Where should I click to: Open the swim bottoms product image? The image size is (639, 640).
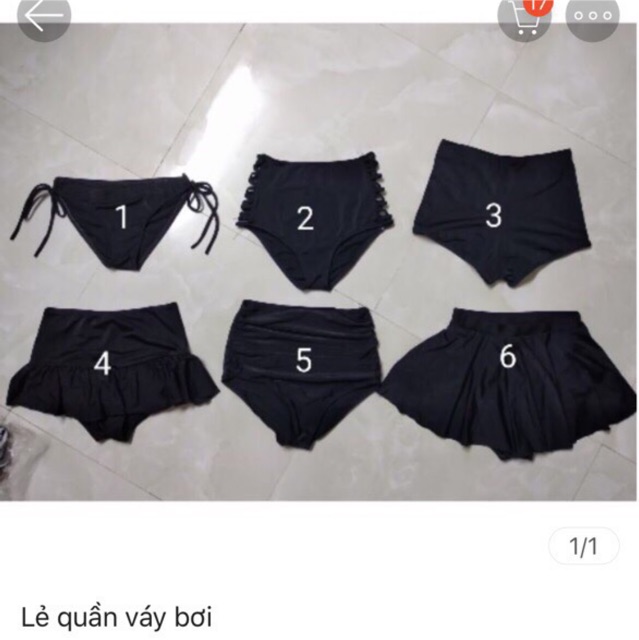coord(319,290)
